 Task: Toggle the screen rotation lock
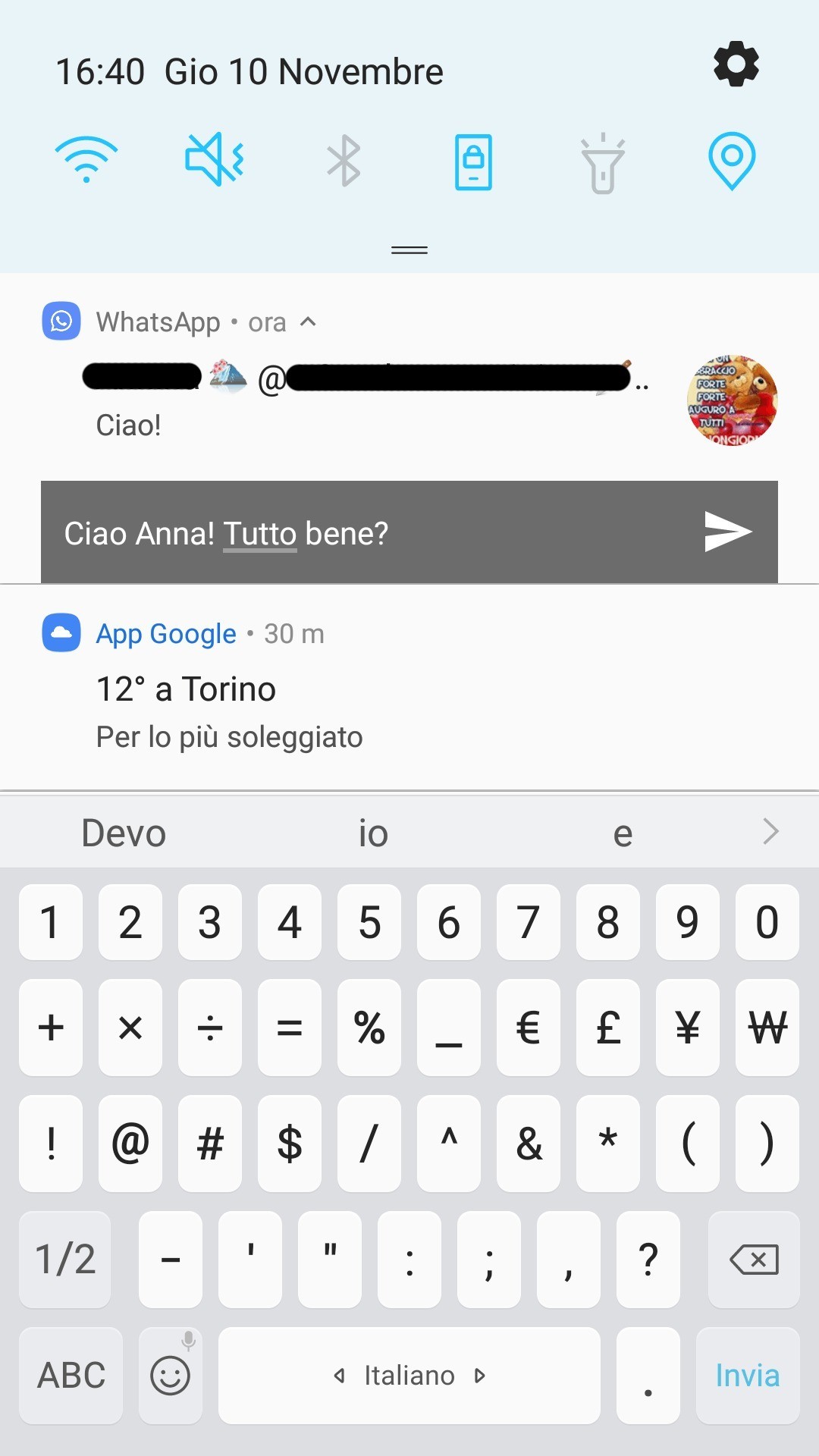[473, 162]
